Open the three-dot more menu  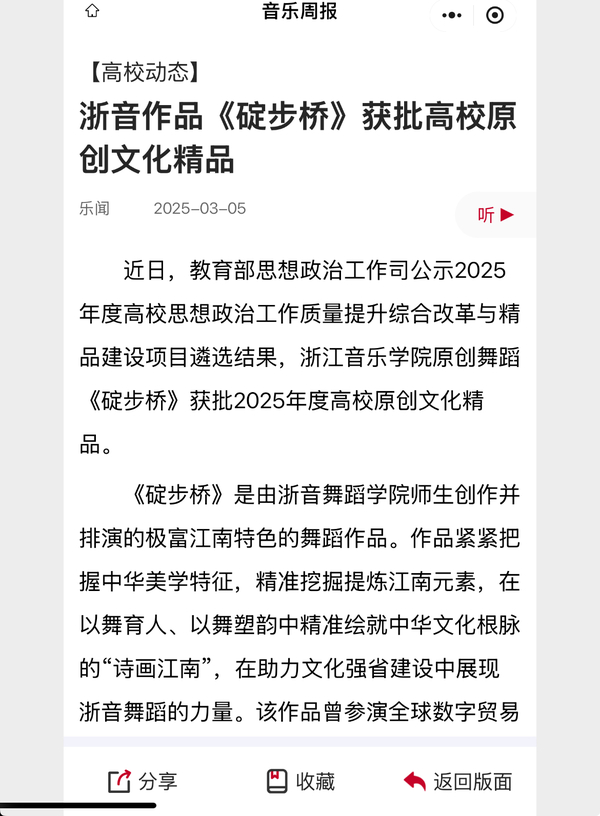(452, 15)
